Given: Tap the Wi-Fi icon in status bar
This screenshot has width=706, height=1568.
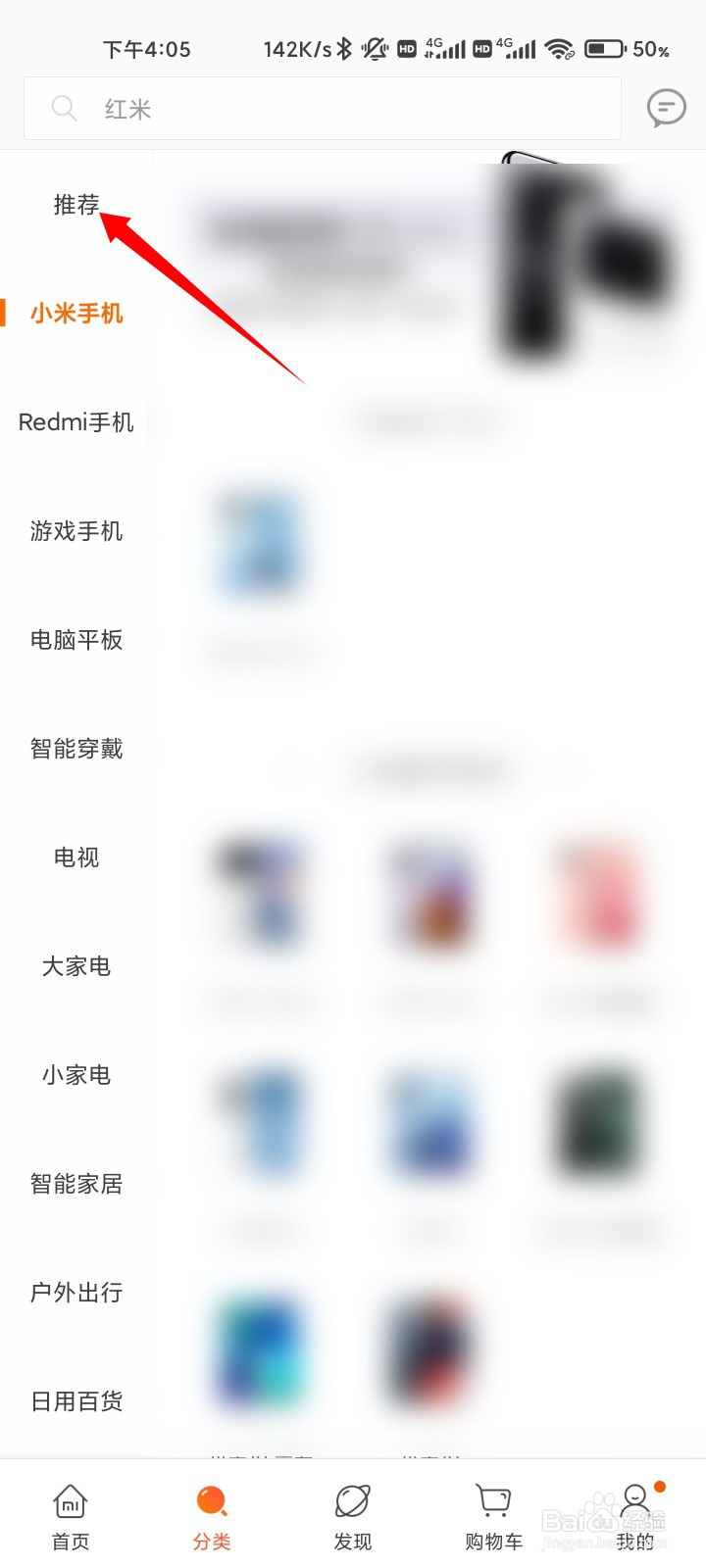Looking at the screenshot, I should (560, 49).
